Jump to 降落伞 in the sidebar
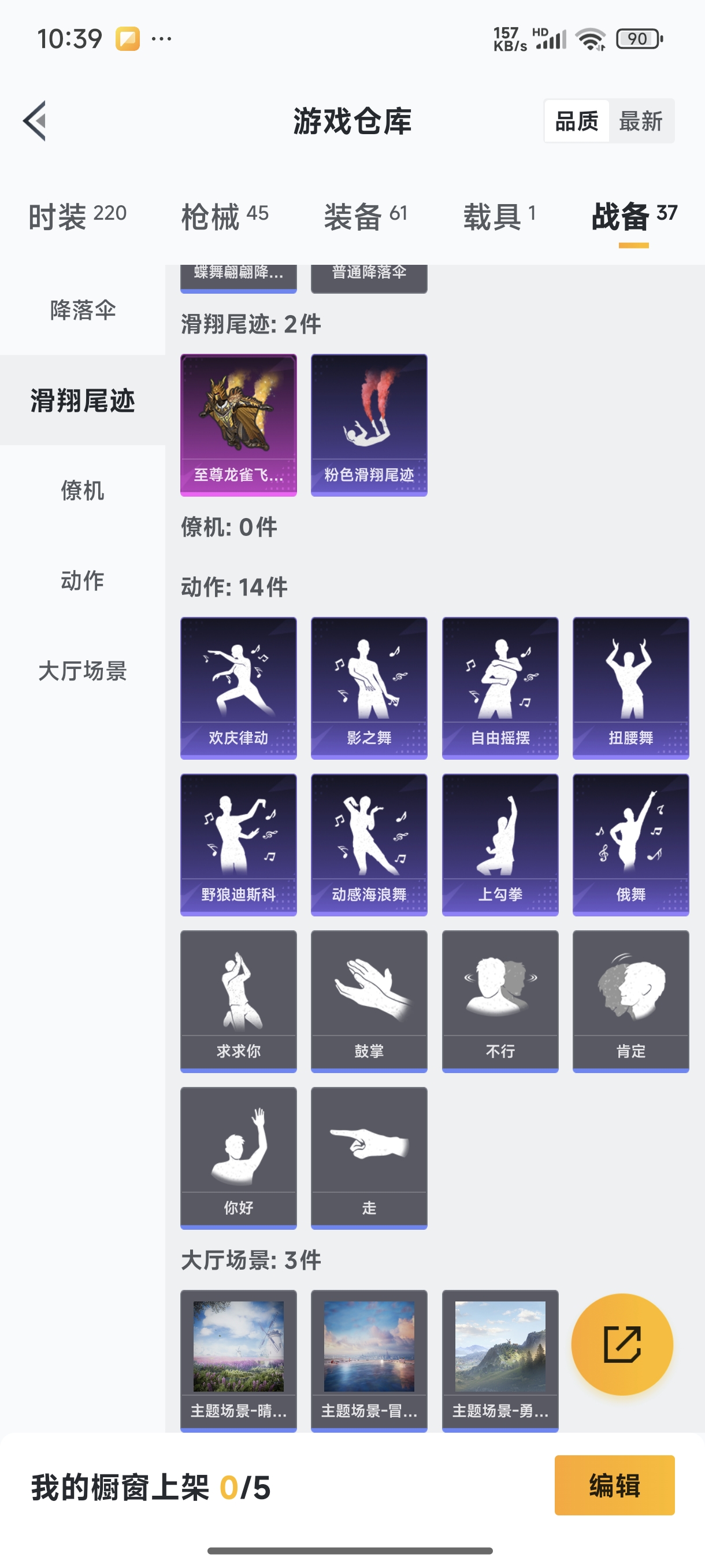Viewport: 705px width, 1568px height. pos(83,310)
